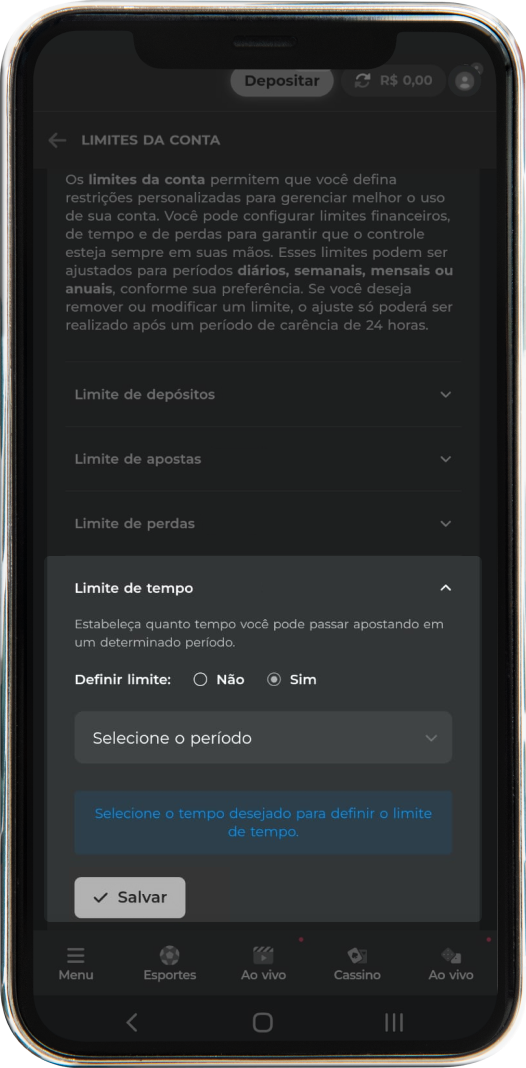Expand the Limite de apostas section
The image size is (526, 1068).
[263, 459]
